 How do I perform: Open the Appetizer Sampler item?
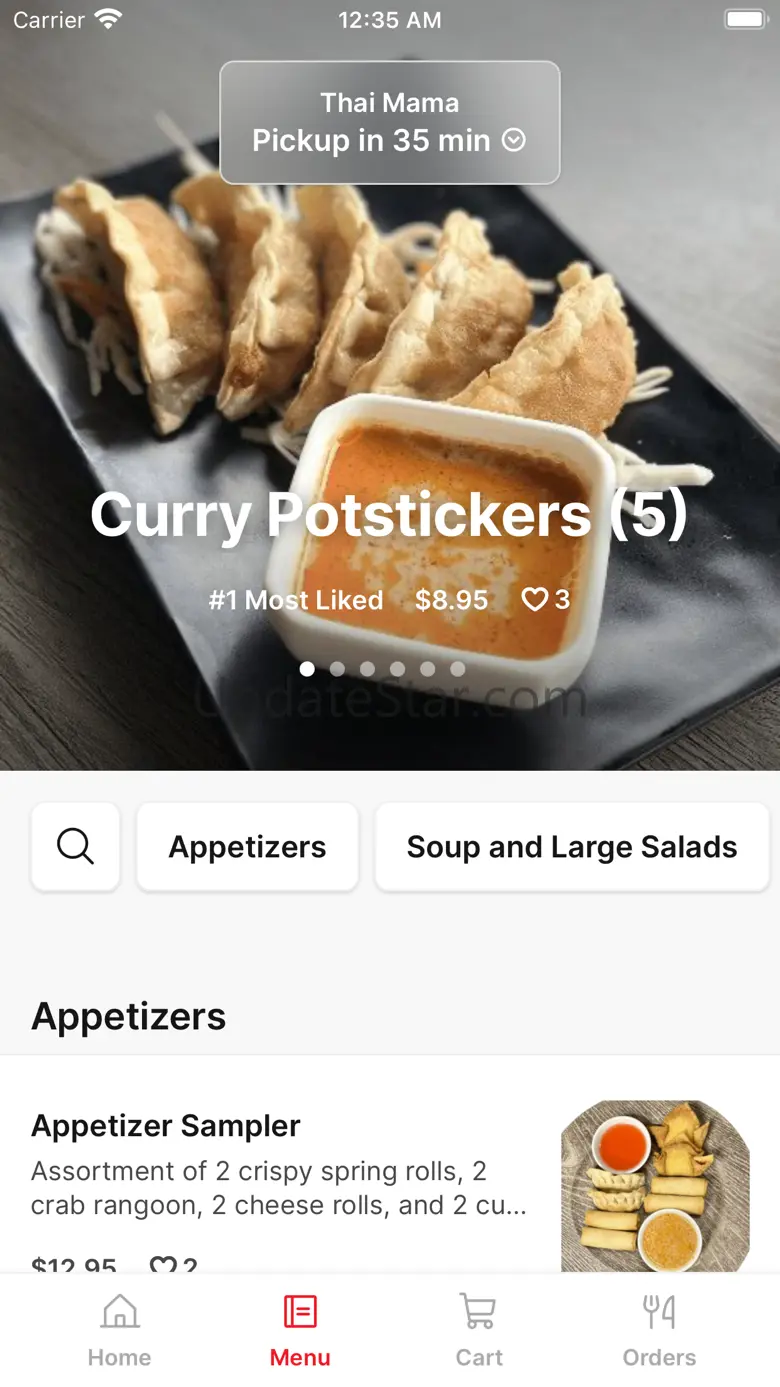tap(280, 1170)
